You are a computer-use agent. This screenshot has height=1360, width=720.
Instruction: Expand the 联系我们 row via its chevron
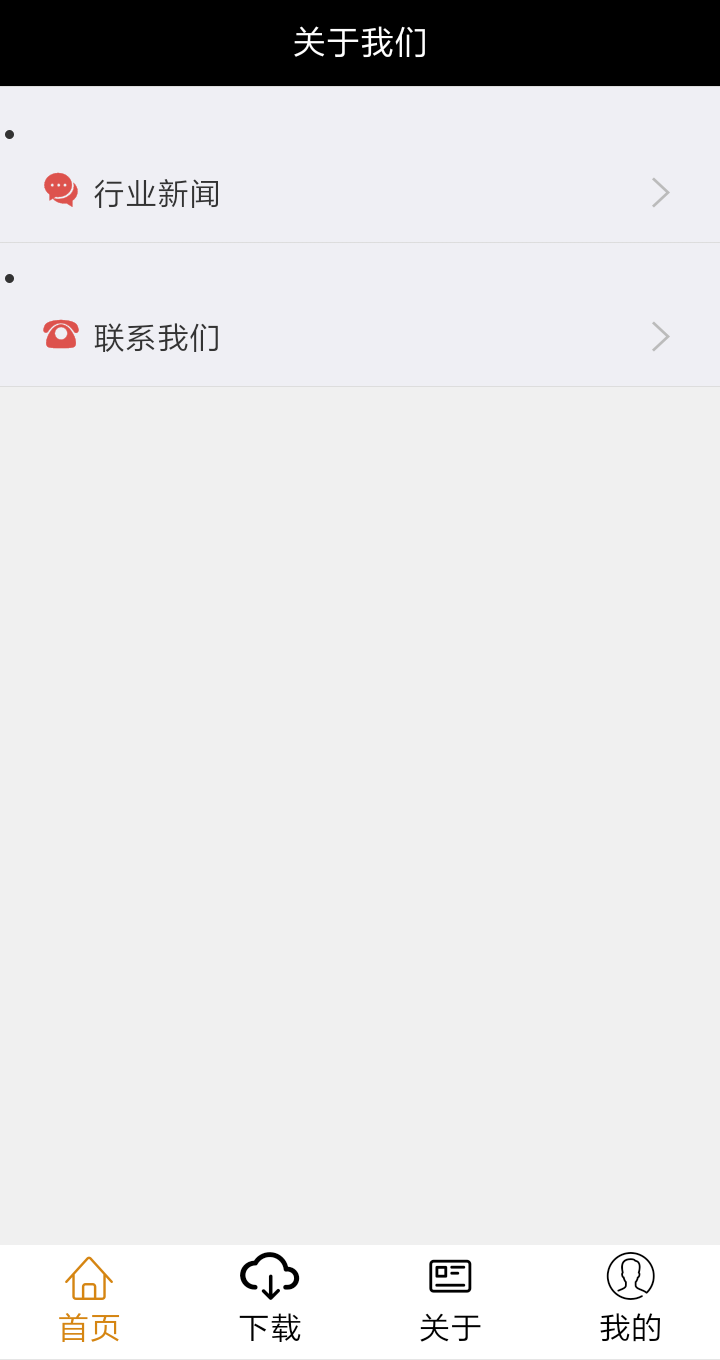[659, 337]
